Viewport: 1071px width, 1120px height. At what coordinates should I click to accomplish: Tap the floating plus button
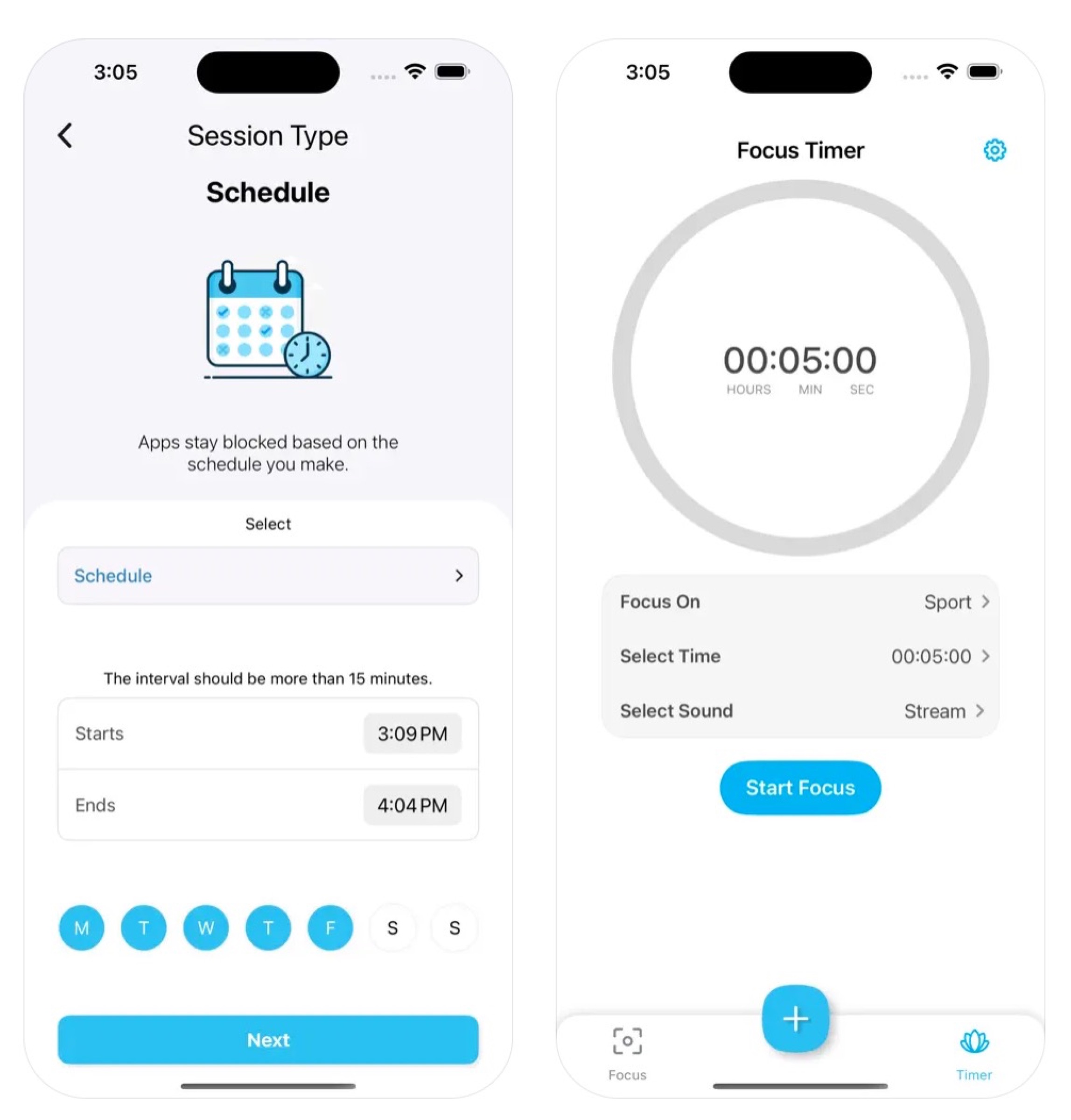pyautogui.click(x=795, y=1018)
